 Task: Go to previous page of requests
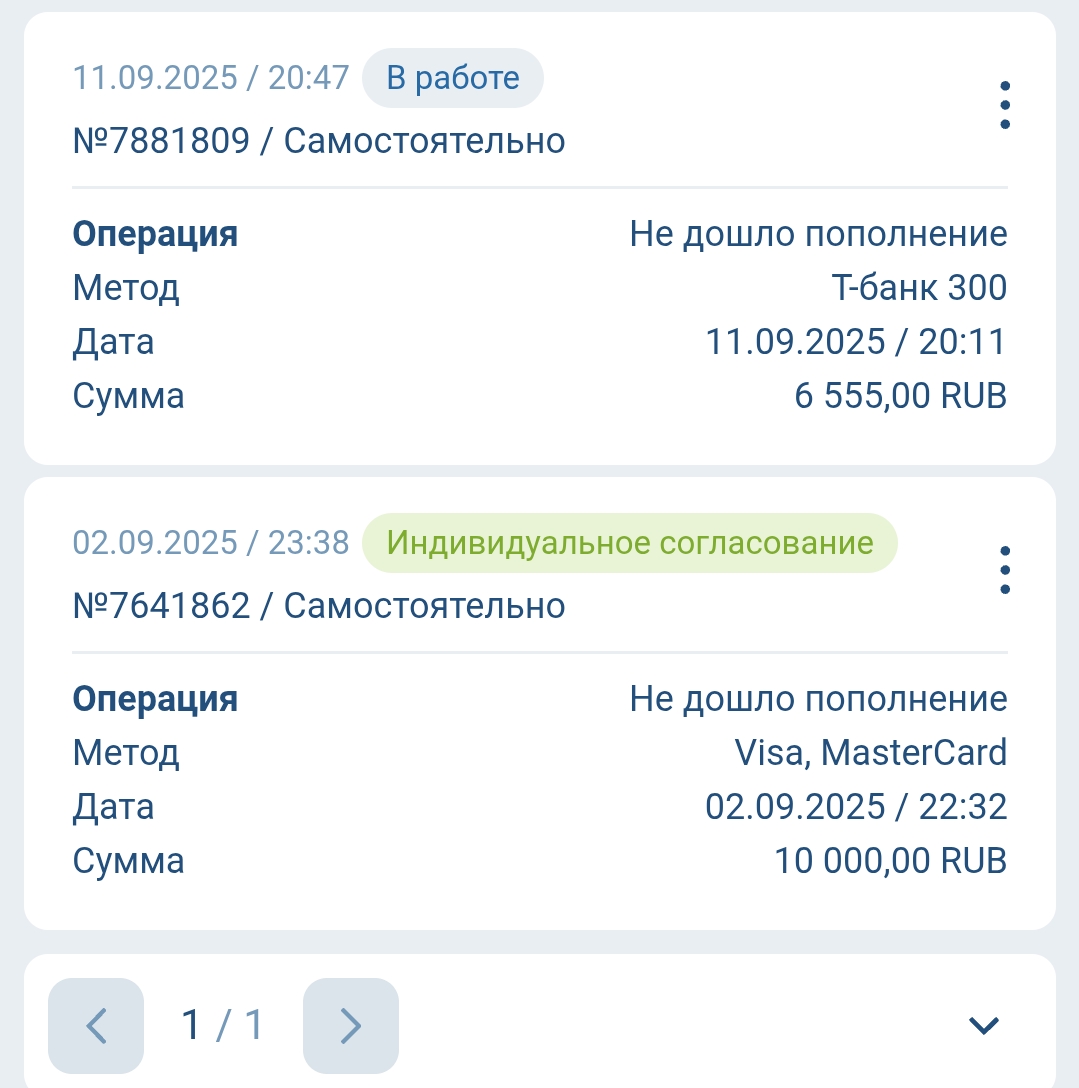(96, 1025)
